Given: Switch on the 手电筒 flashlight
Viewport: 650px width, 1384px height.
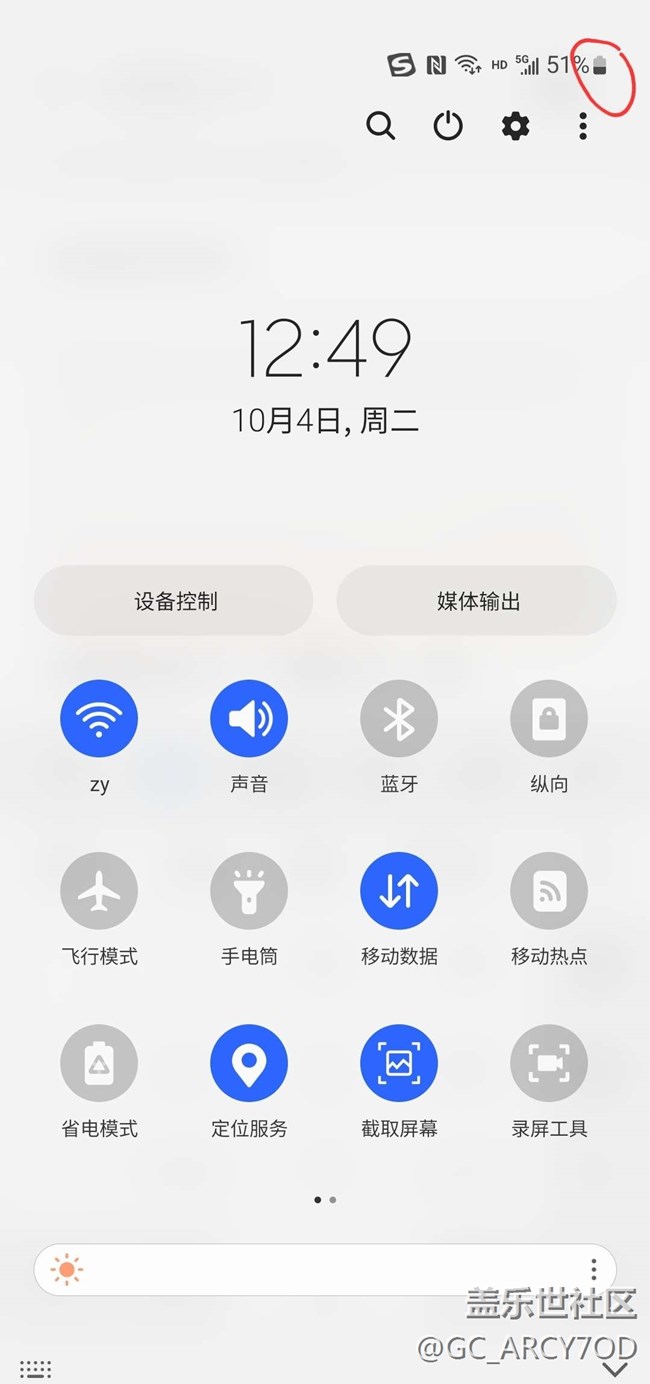Looking at the screenshot, I should [249, 891].
